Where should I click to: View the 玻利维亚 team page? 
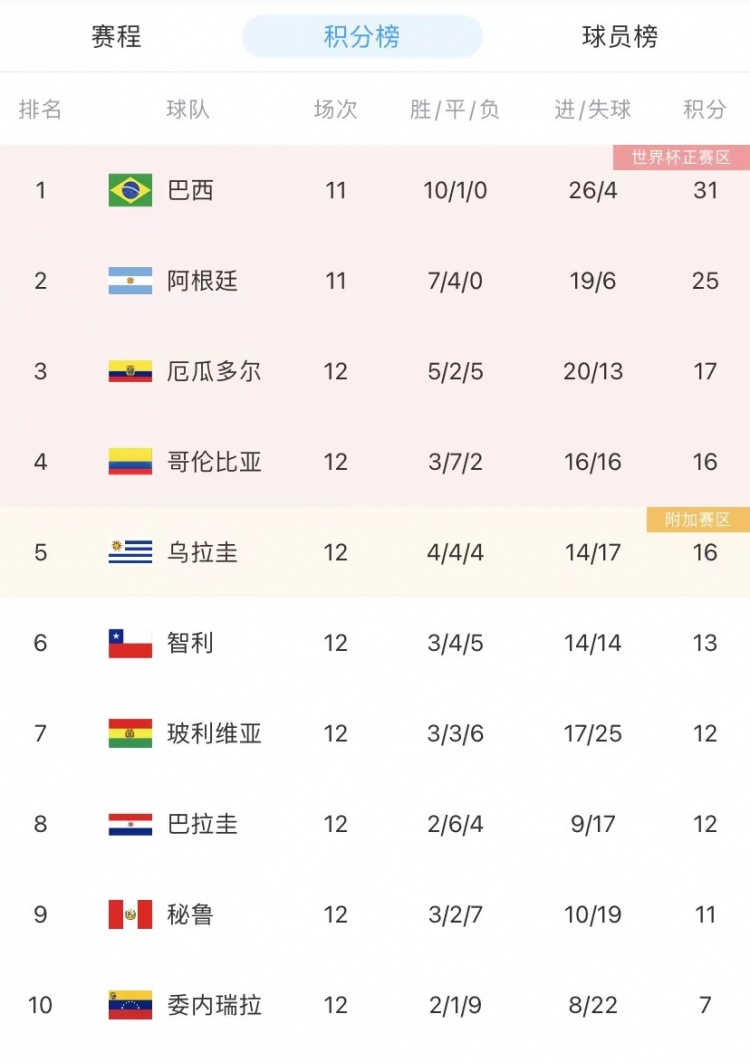click(214, 734)
